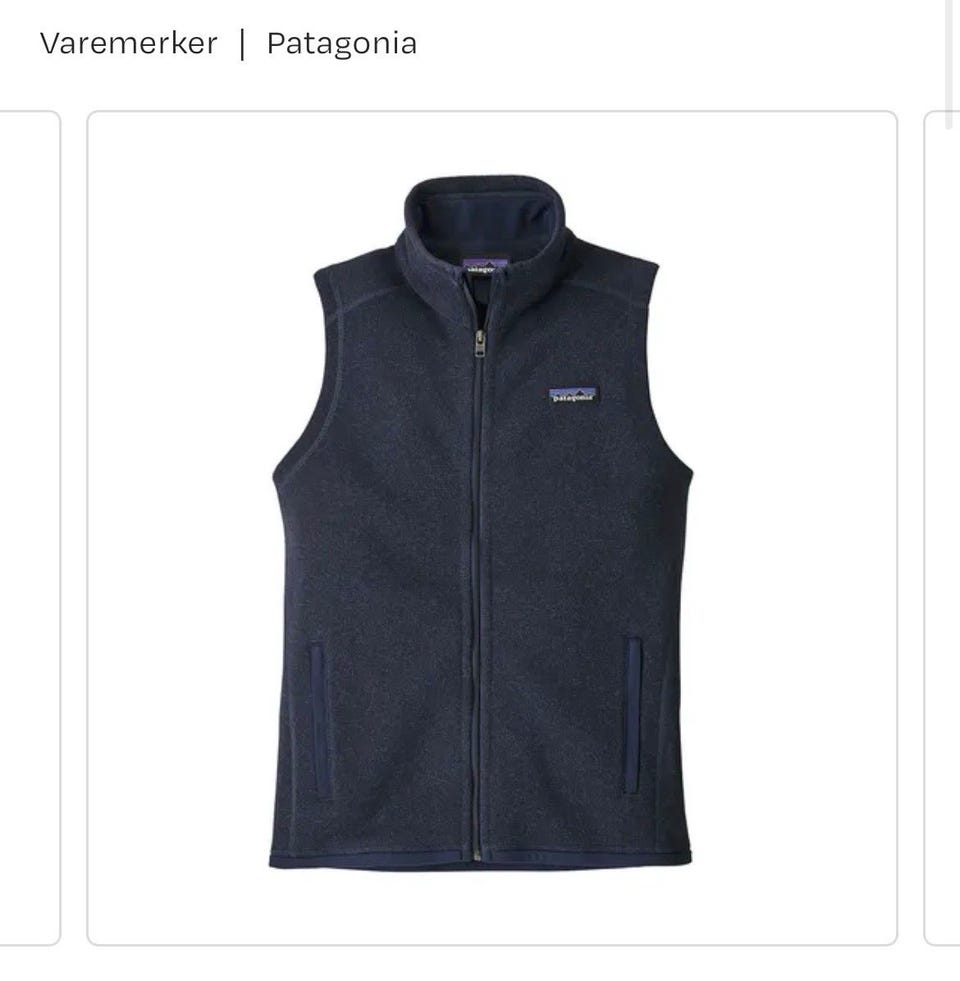
Task: Select the Patagonia gallery tab region
Action: pos(342,43)
